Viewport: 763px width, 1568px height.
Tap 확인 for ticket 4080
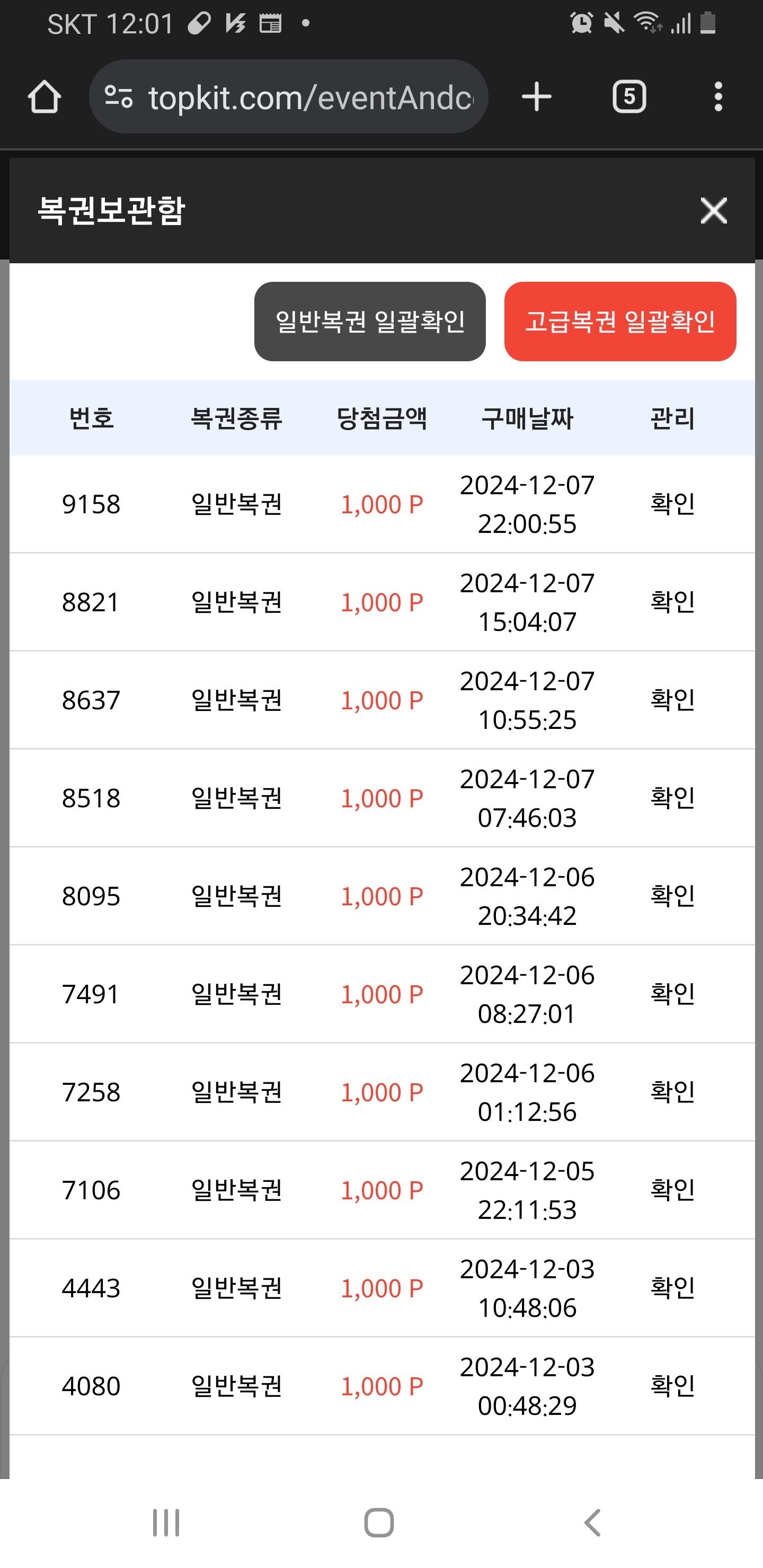point(672,1386)
